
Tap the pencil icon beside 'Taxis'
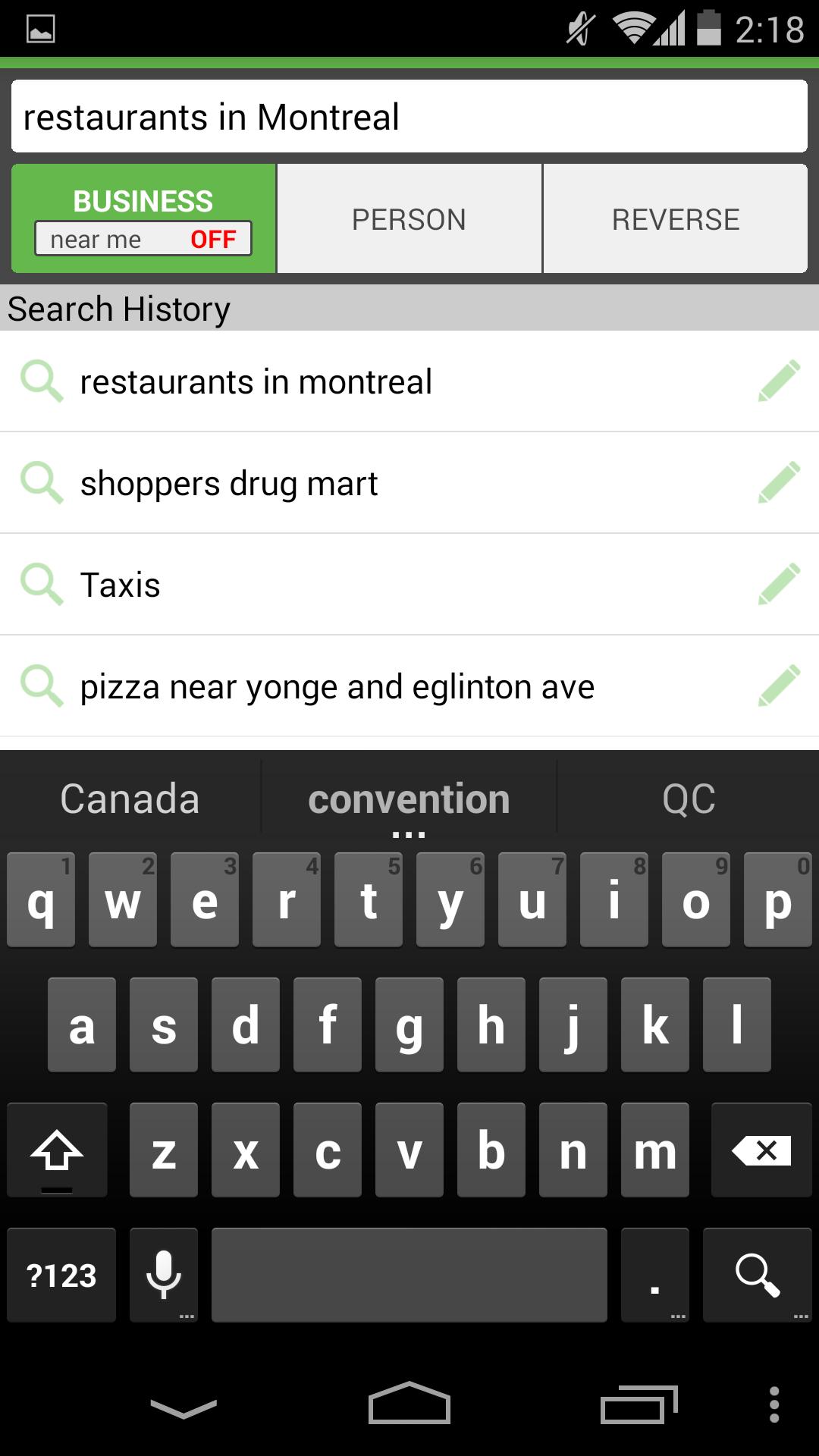[x=777, y=585]
